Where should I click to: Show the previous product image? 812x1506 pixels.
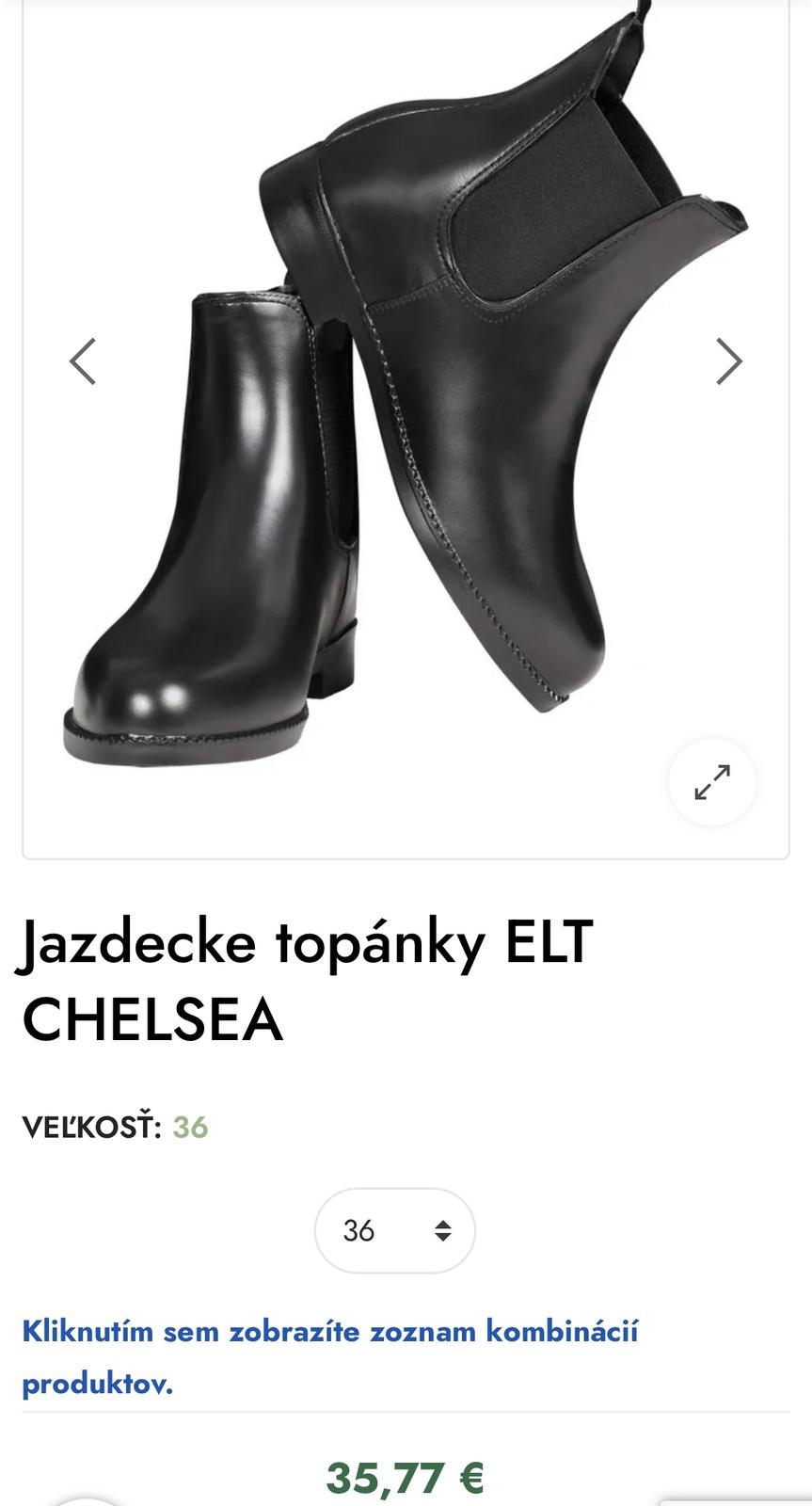(x=83, y=361)
